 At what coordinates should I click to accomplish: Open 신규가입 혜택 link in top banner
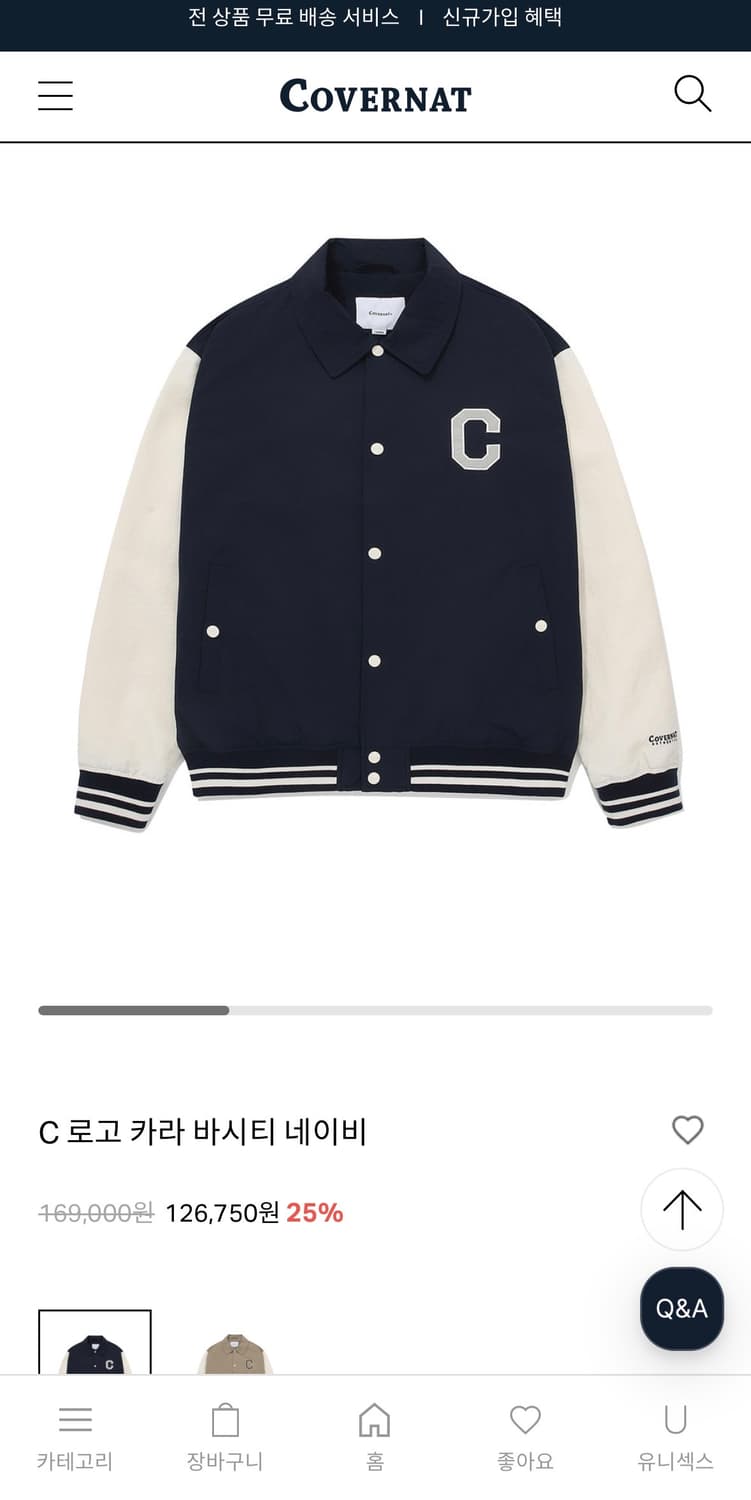coord(500,17)
